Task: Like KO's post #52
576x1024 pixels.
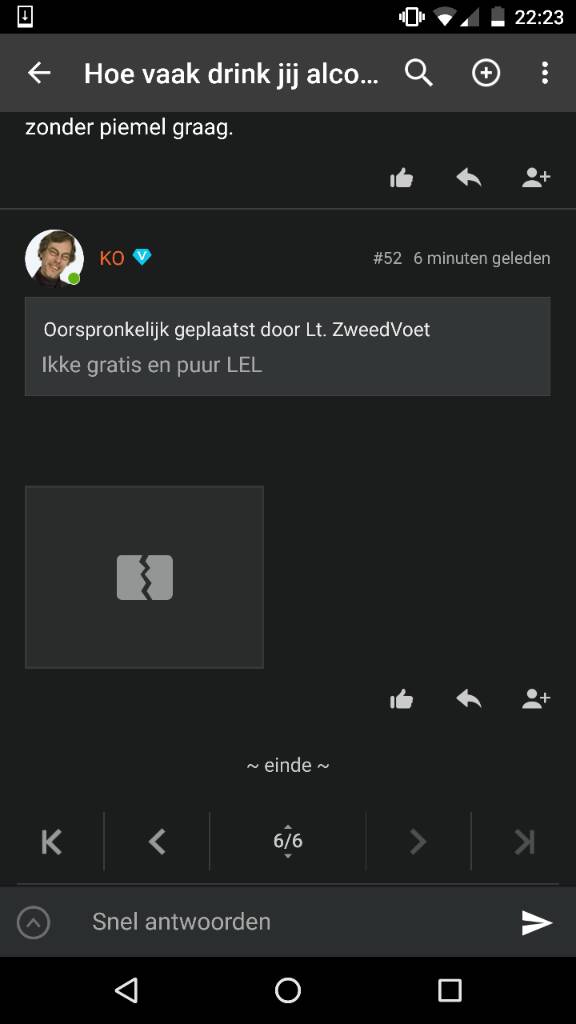Action: (x=402, y=699)
